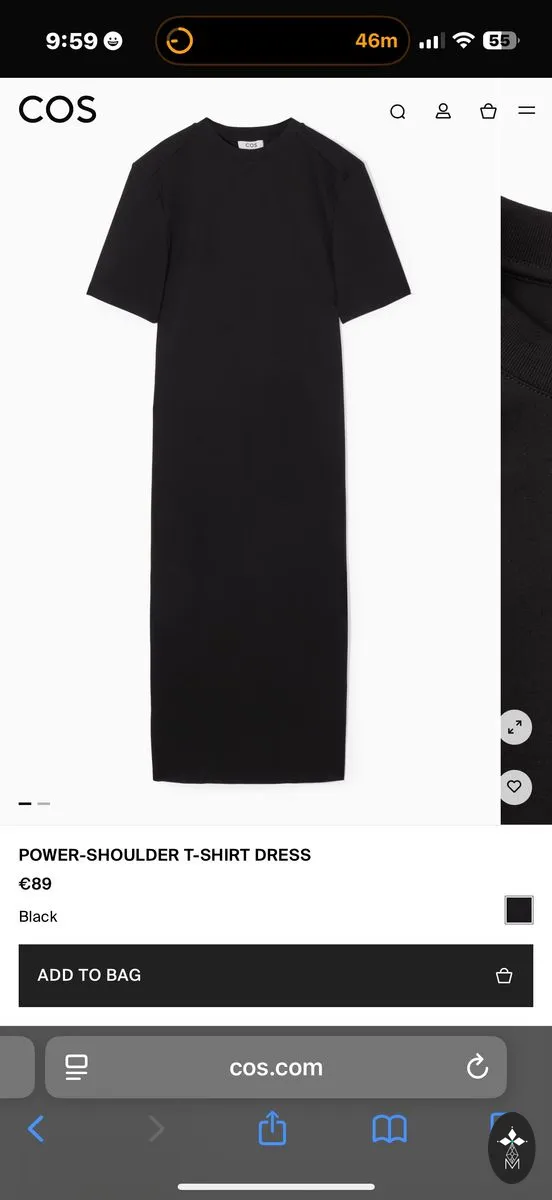This screenshot has height=1200, width=552.
Task: Add the dress to favourites
Action: [514, 786]
